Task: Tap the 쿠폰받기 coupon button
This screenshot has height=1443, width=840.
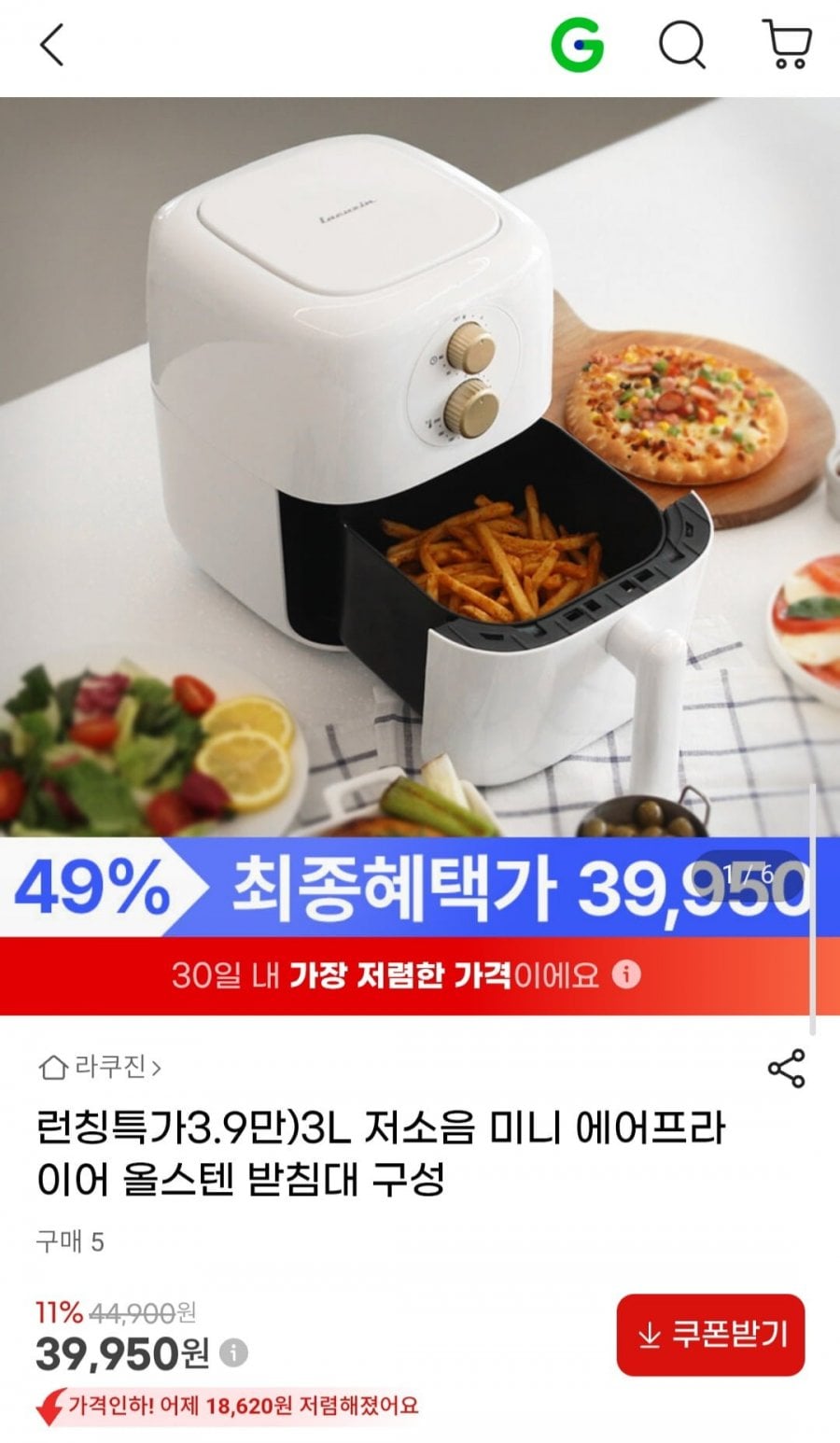Action: (x=710, y=1335)
